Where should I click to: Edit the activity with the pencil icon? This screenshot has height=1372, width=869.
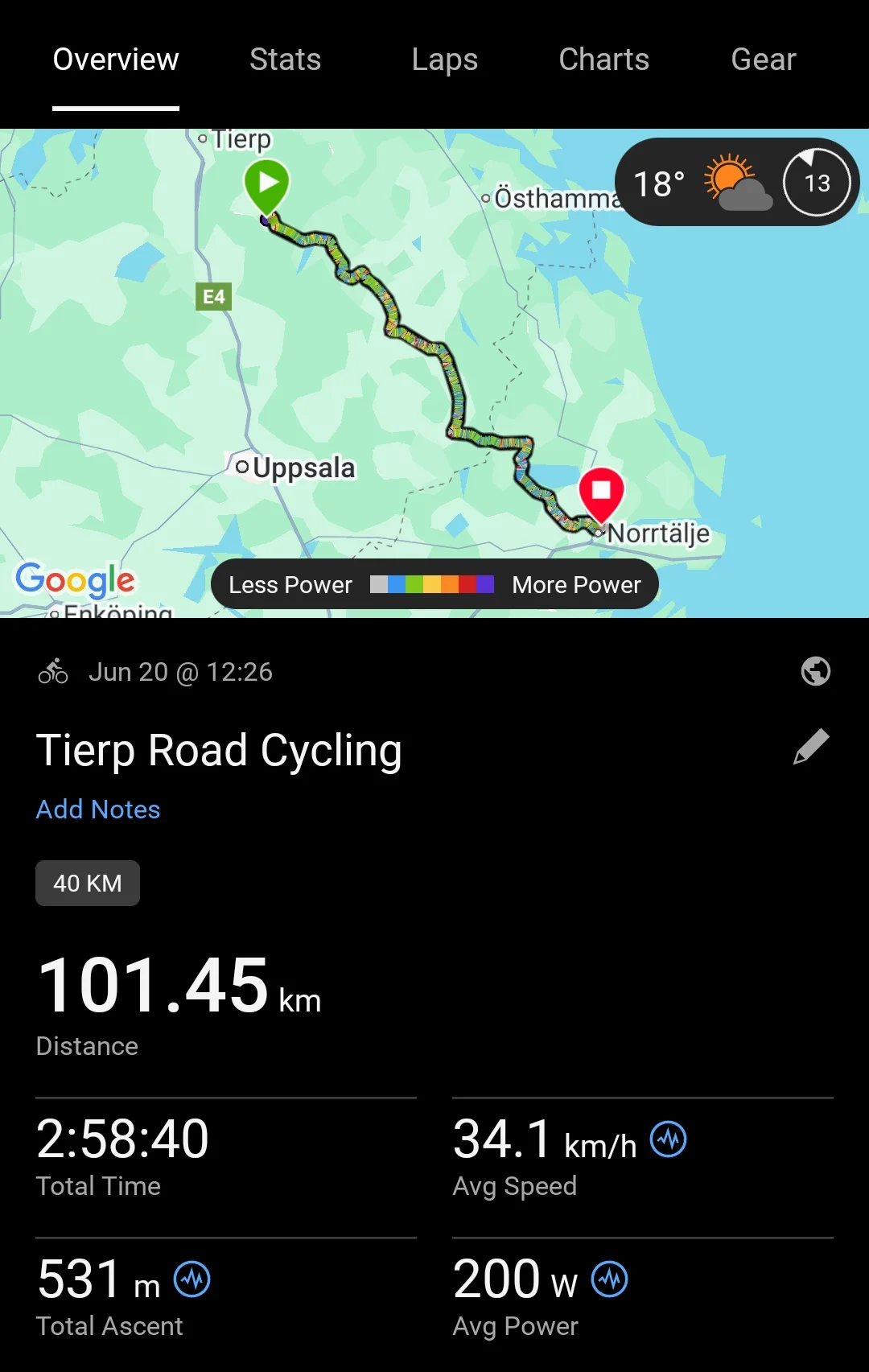[x=811, y=747]
